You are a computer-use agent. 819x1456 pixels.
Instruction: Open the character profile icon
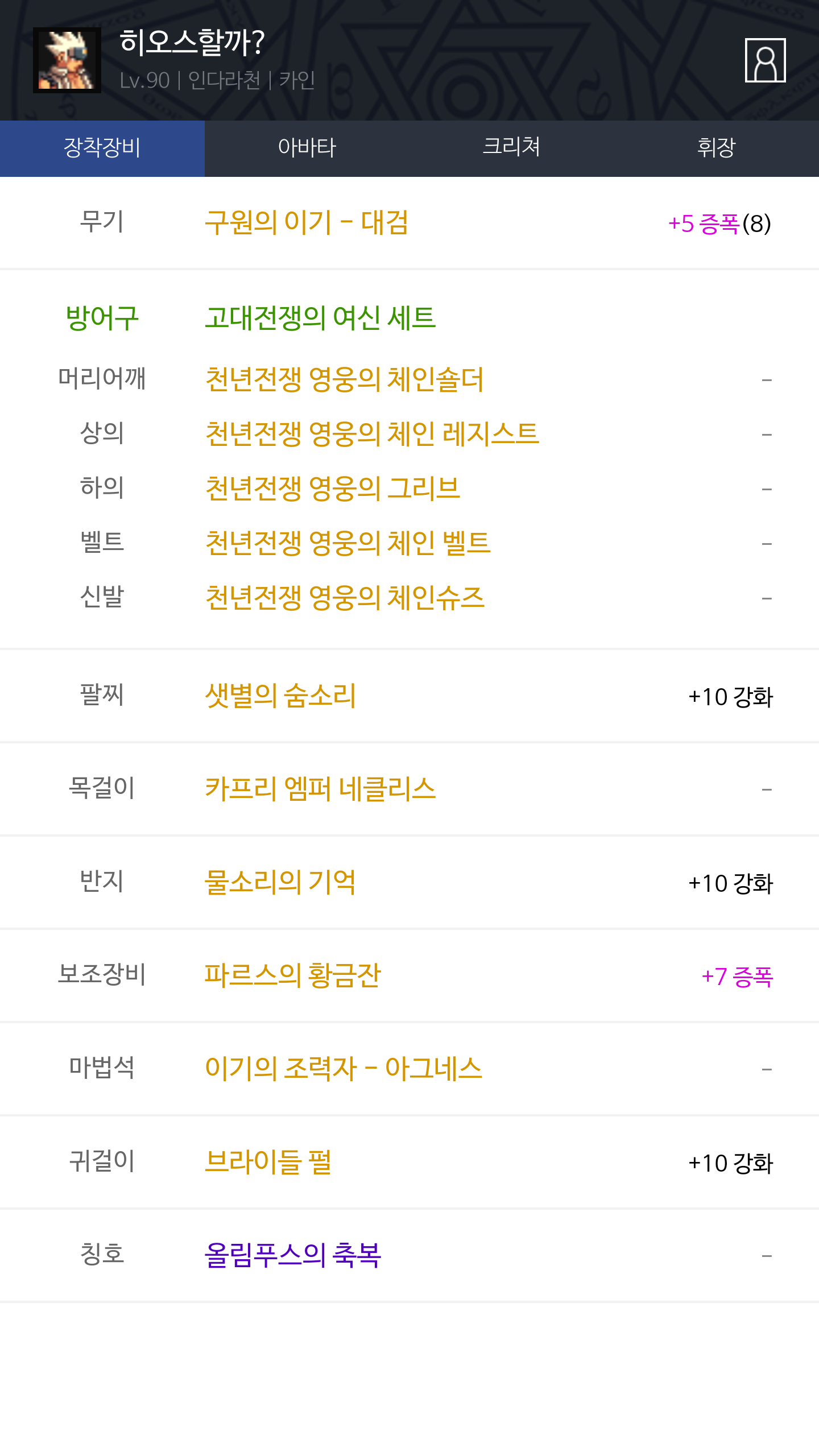tap(765, 60)
